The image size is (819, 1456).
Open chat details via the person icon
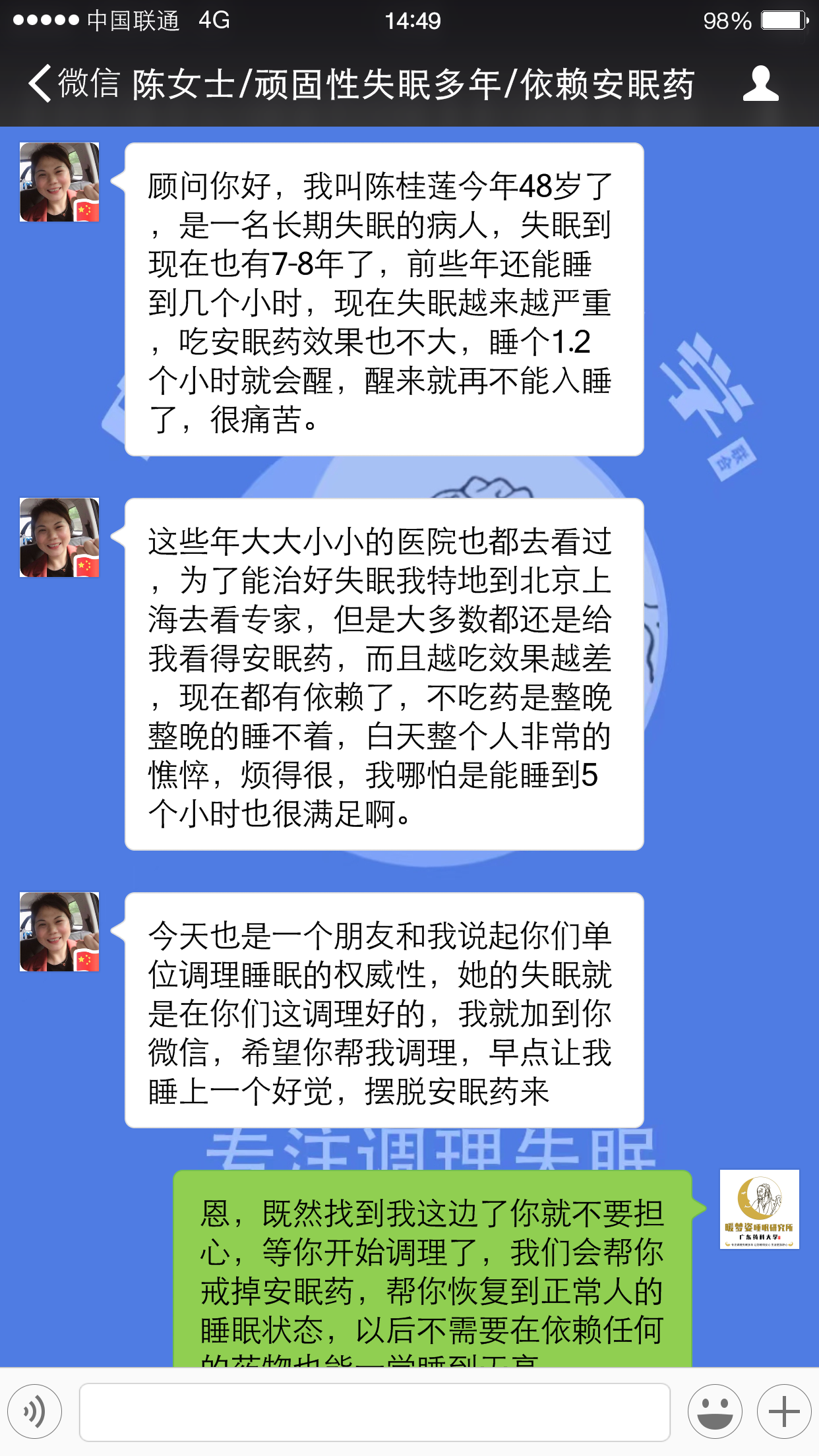coord(760,84)
